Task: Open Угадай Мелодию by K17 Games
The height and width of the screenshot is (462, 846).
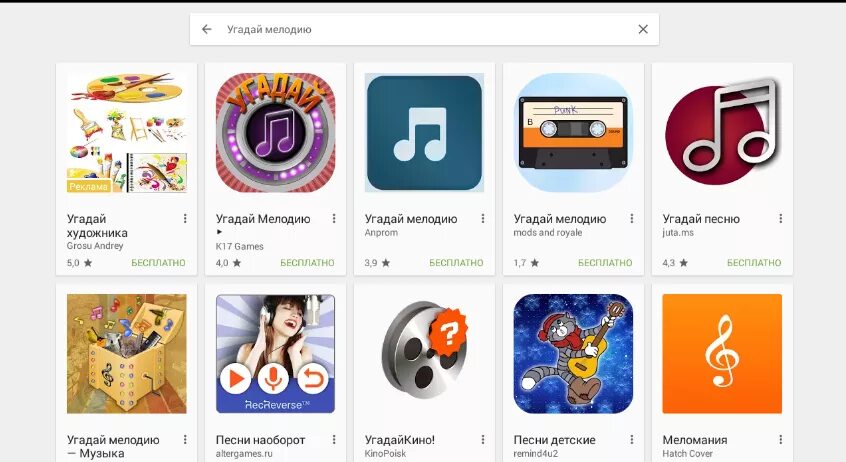Action: click(275, 132)
